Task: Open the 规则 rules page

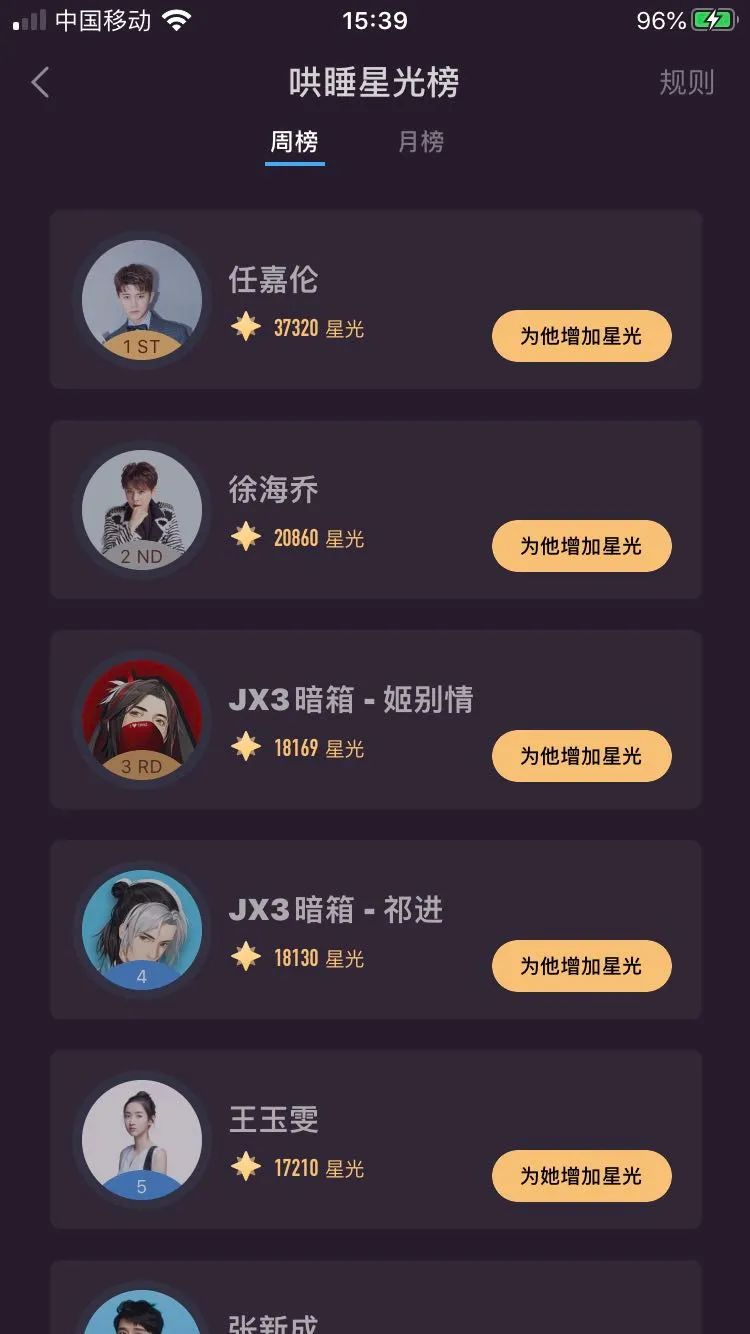Action: 686,82
